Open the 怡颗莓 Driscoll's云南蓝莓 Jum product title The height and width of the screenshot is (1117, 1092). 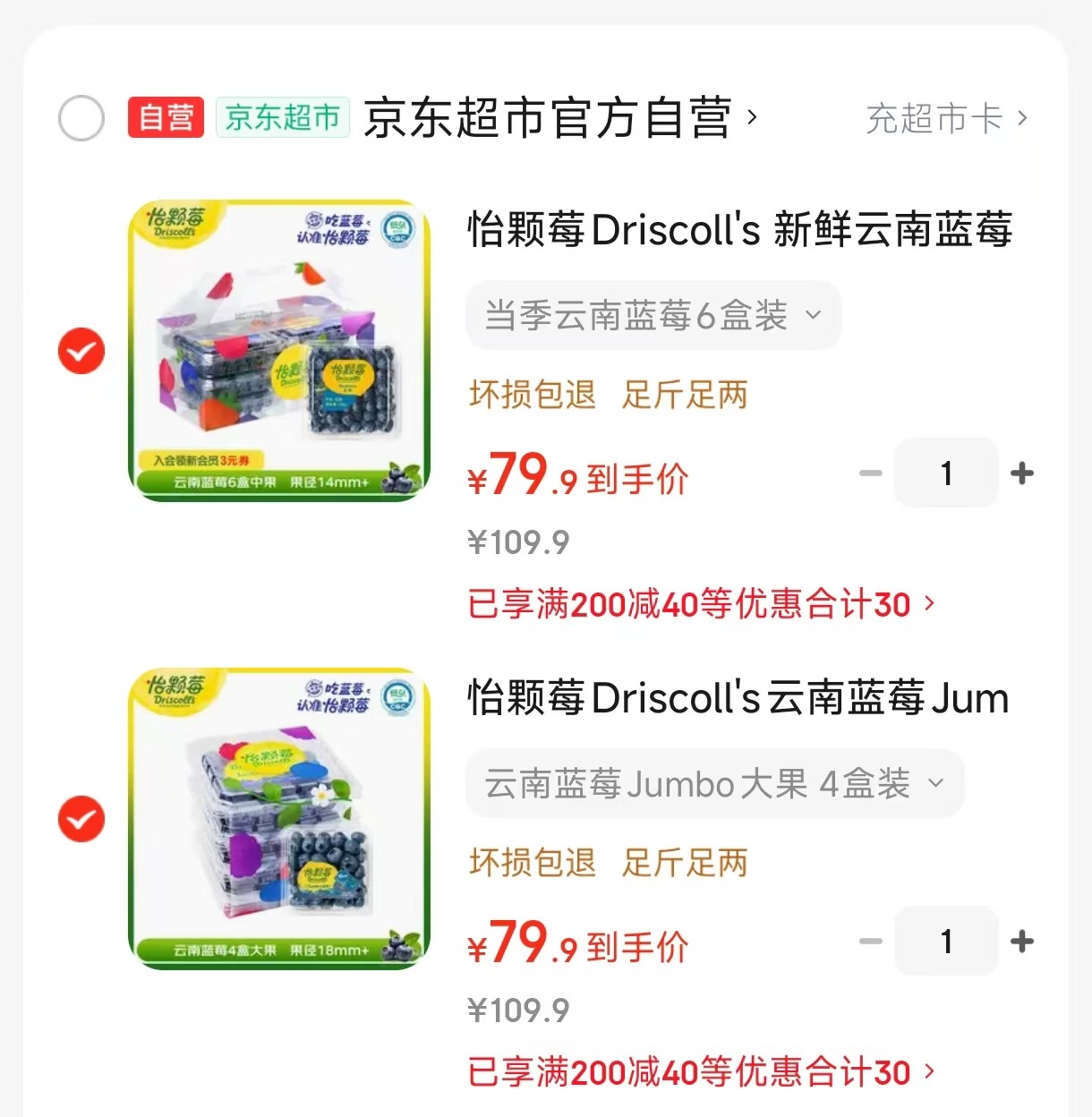[x=738, y=698]
